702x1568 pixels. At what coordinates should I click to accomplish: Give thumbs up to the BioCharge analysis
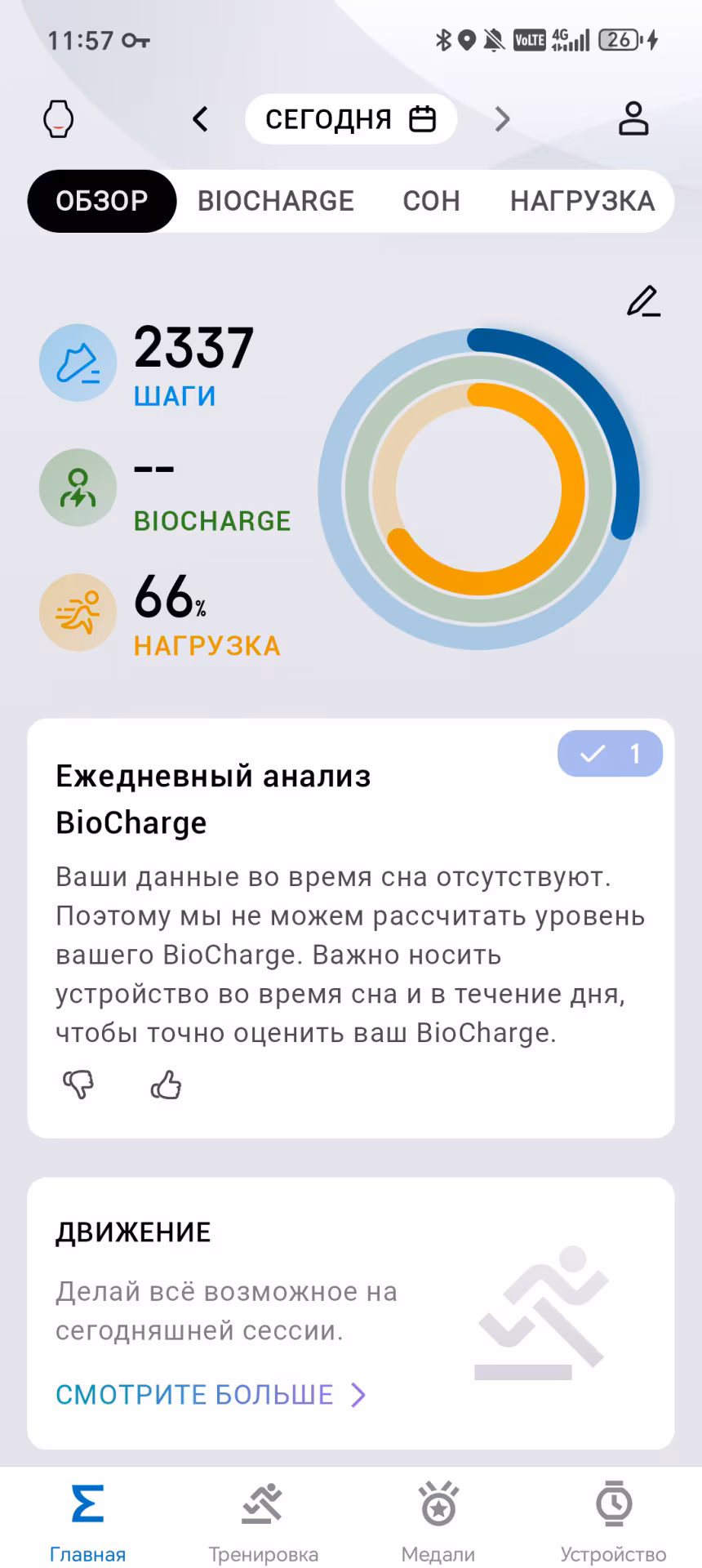[165, 1085]
